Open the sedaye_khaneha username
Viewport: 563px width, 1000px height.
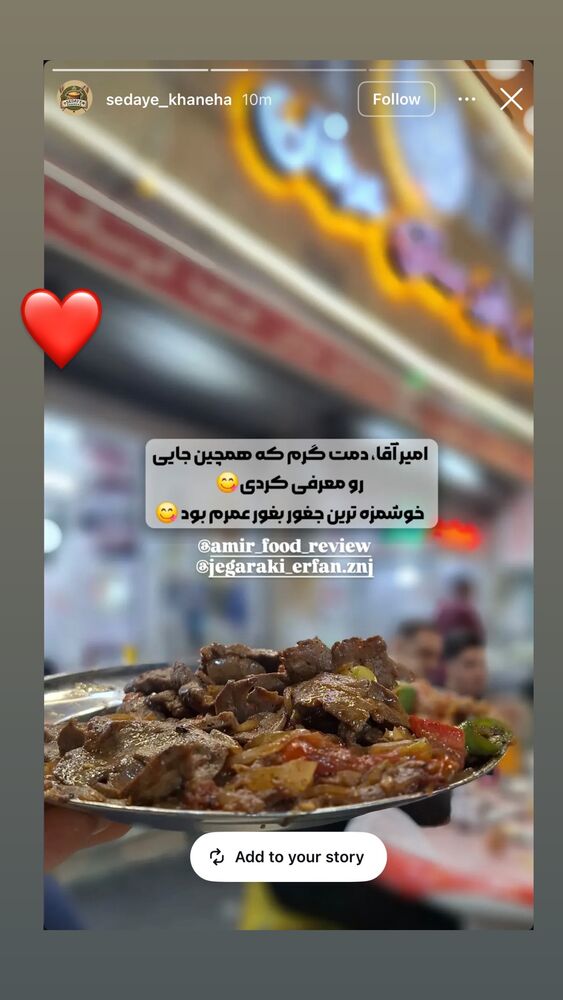(168, 100)
